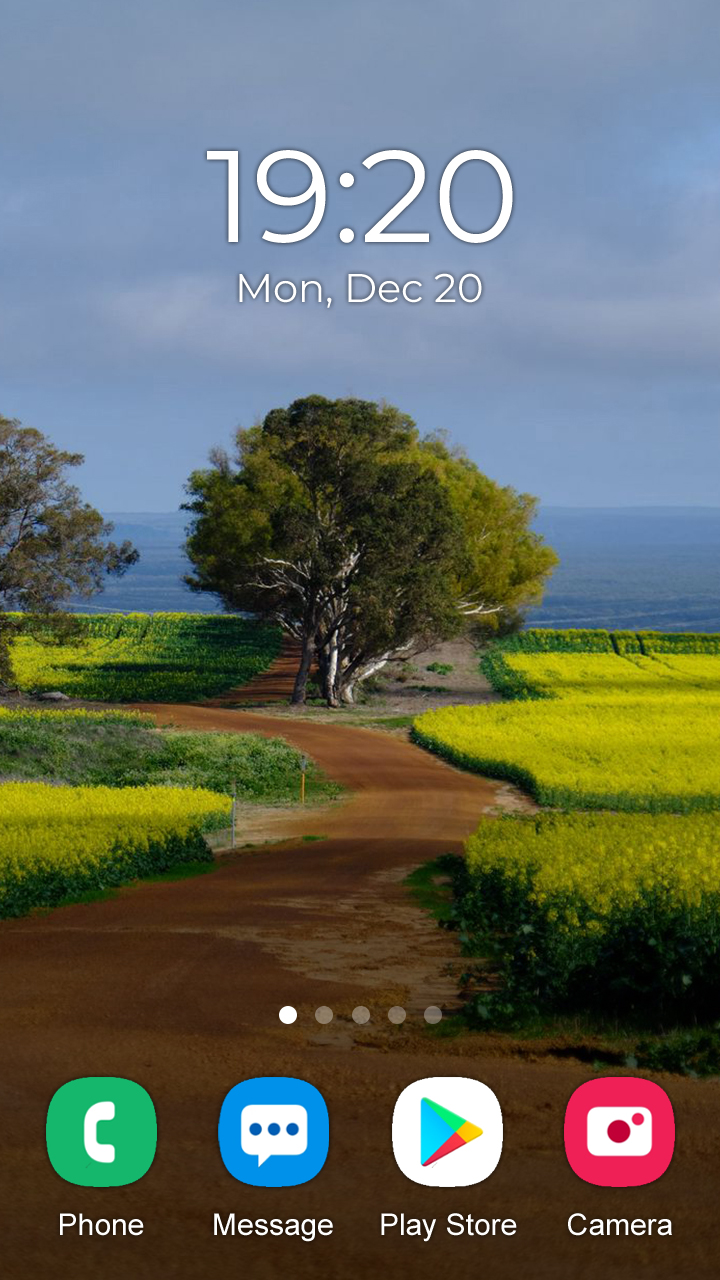Tap the 19:20 clock widget

pyautogui.click(x=360, y=195)
